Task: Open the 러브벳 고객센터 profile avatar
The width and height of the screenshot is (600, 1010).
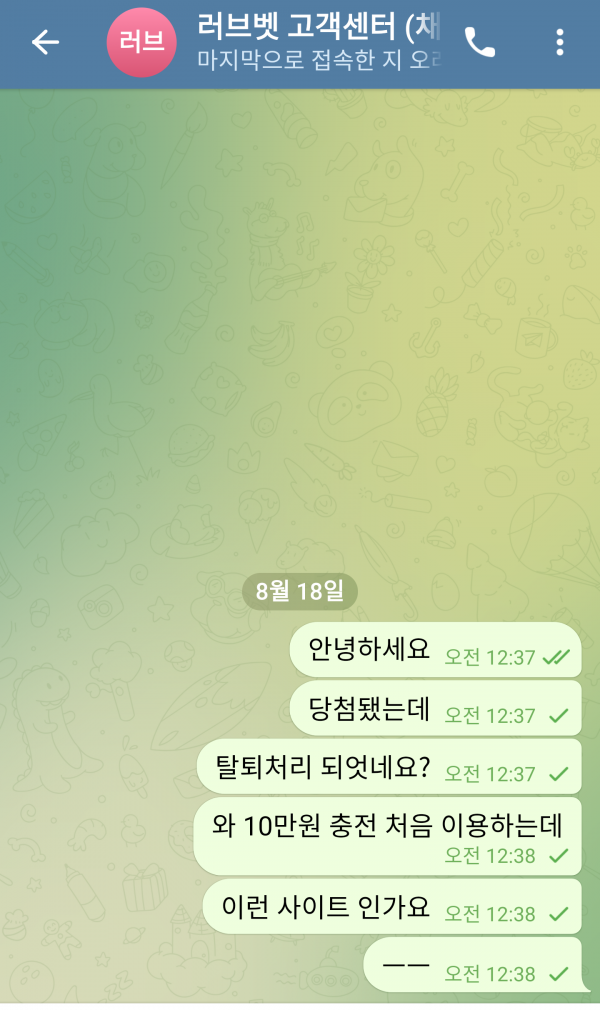Action: (141, 42)
